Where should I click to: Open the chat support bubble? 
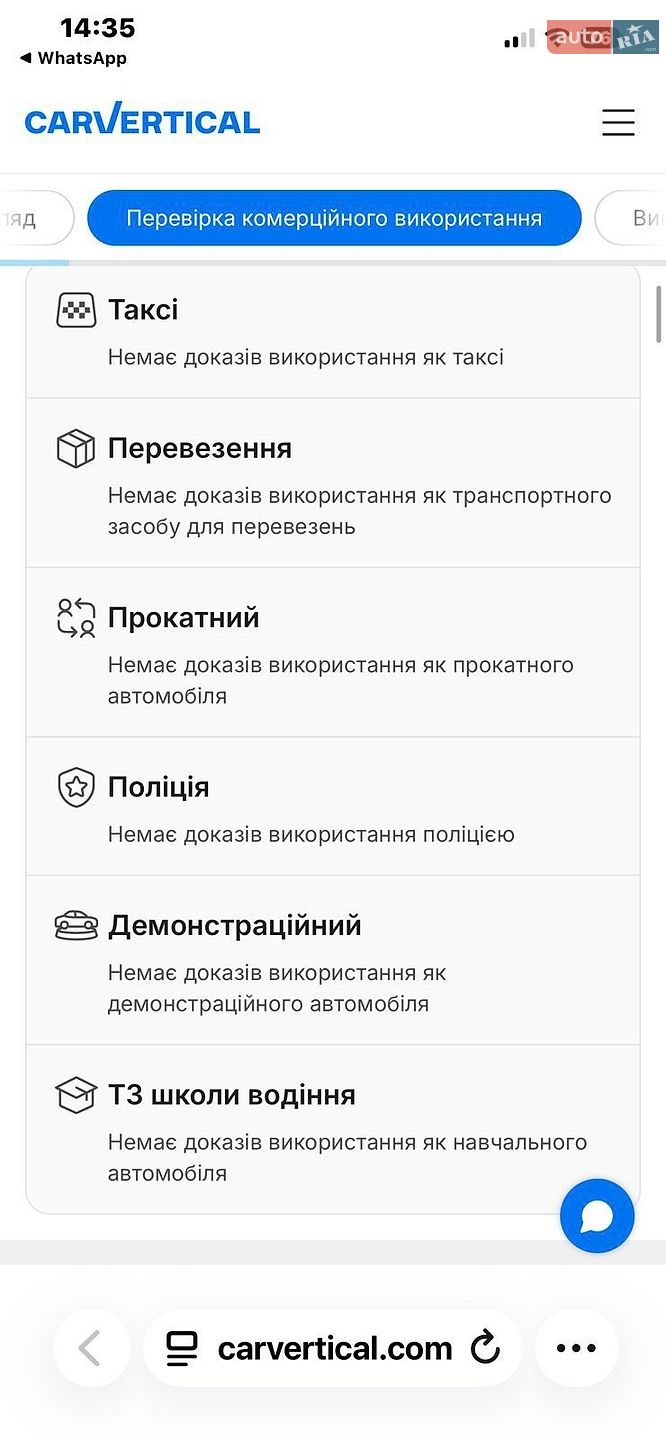[x=597, y=1216]
